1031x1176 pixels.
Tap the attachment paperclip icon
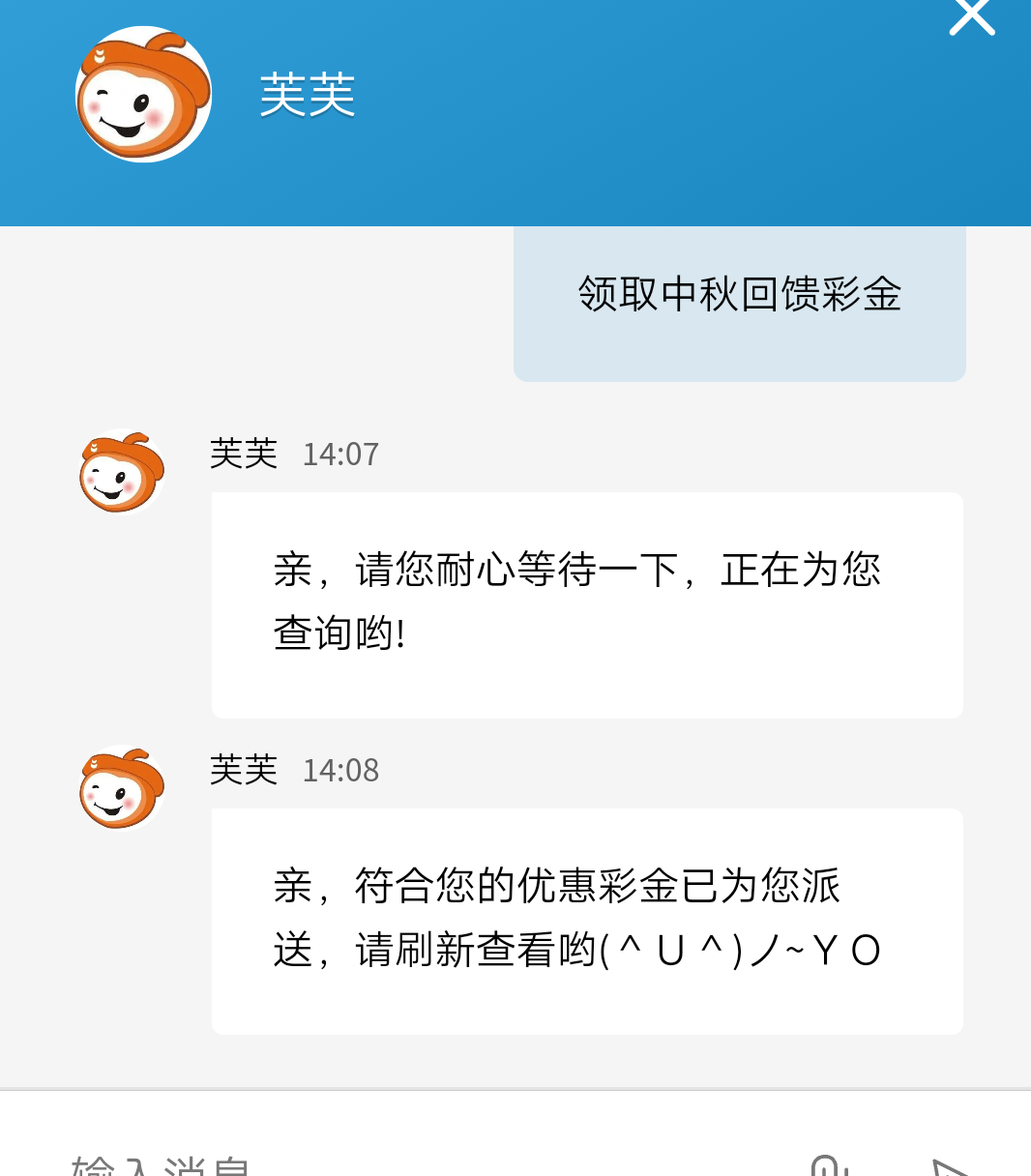pos(829,1166)
